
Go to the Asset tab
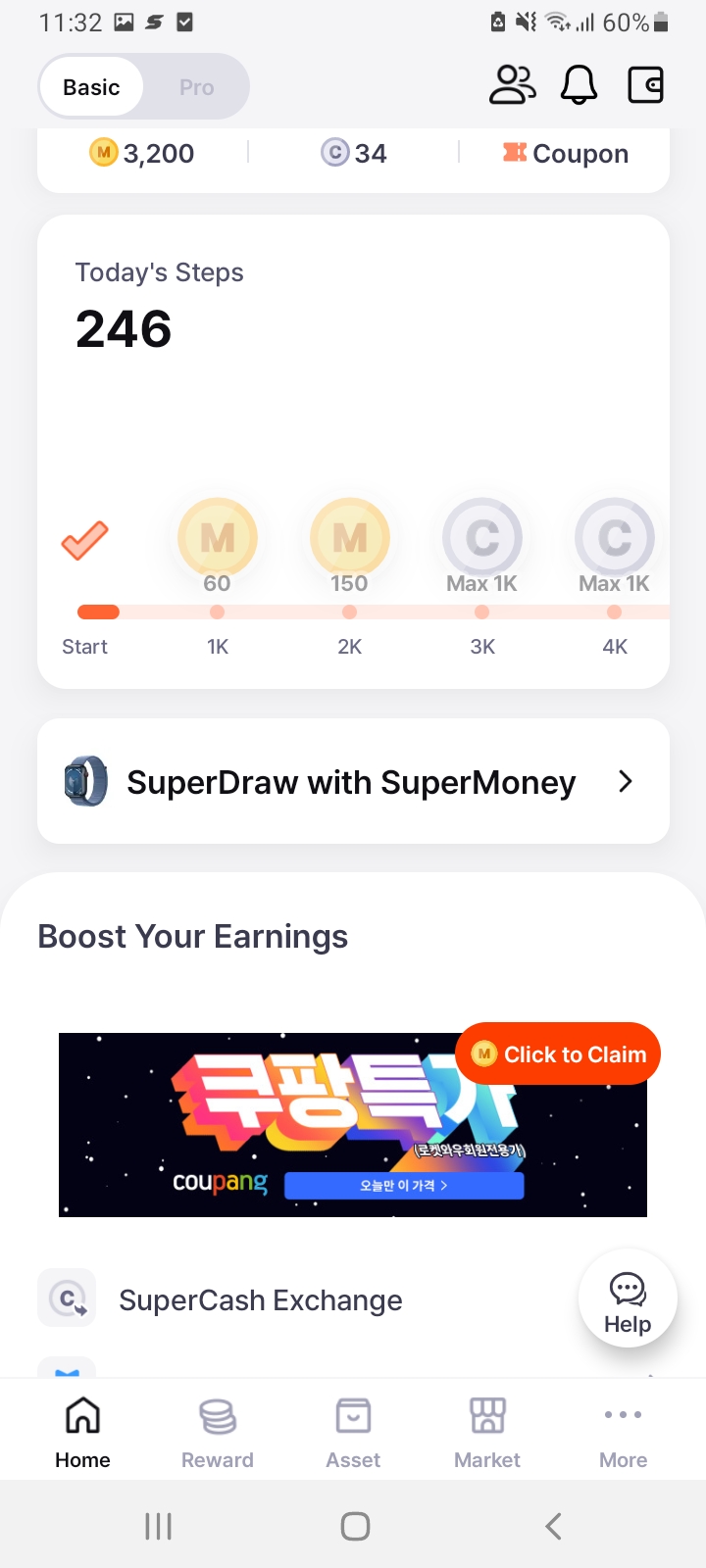click(x=353, y=1433)
